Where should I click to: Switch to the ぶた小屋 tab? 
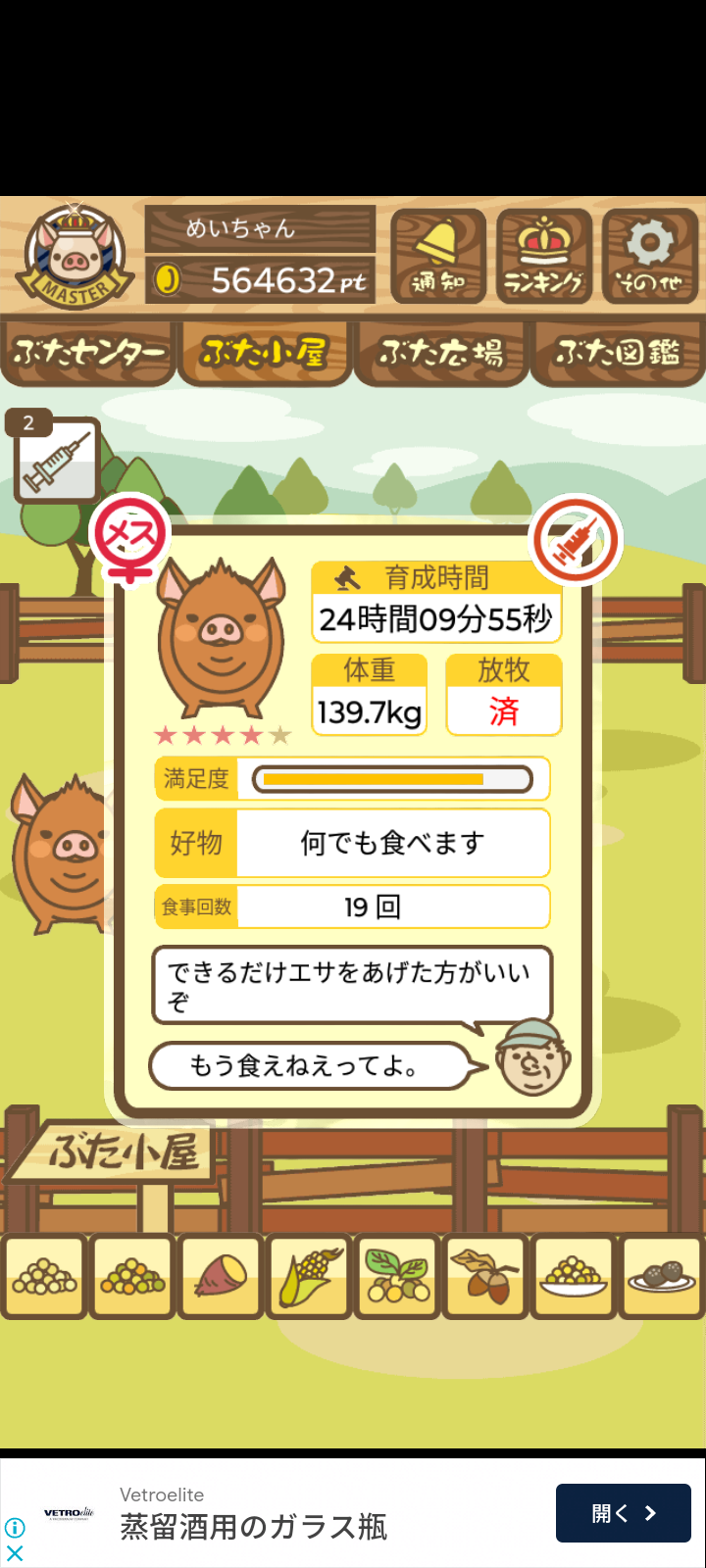click(264, 353)
